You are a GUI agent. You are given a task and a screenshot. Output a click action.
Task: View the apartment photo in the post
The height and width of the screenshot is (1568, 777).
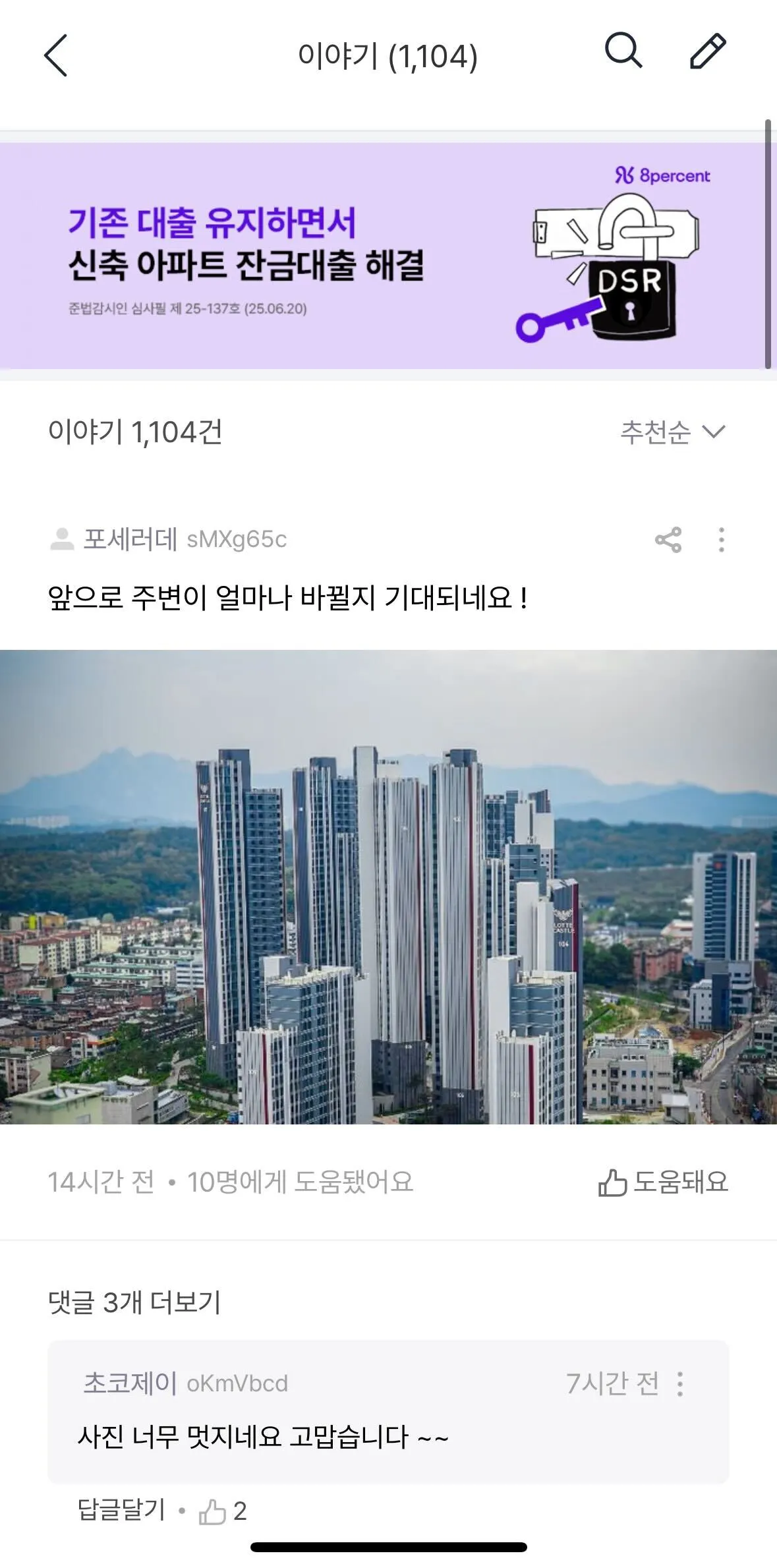(388, 886)
